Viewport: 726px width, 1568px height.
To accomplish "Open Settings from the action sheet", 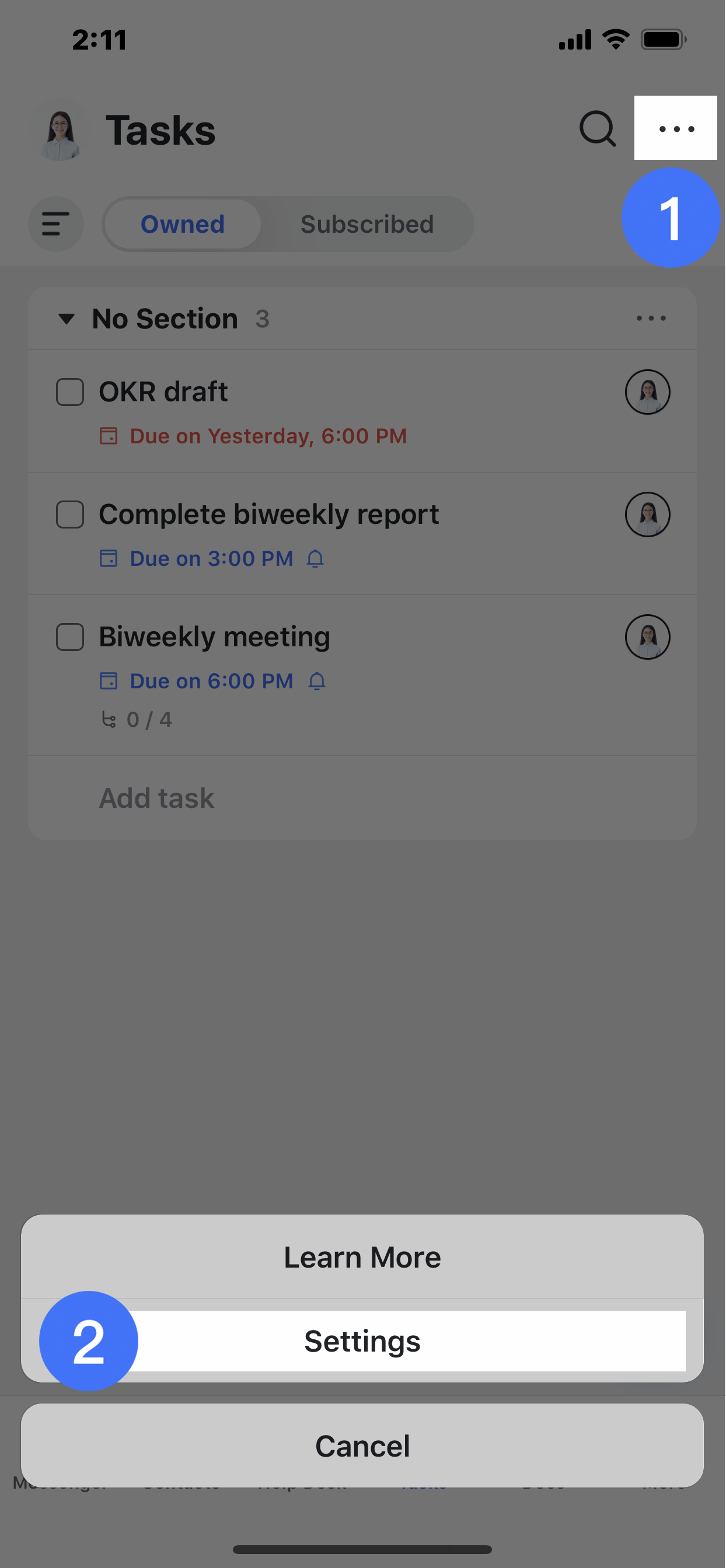I will [363, 1341].
